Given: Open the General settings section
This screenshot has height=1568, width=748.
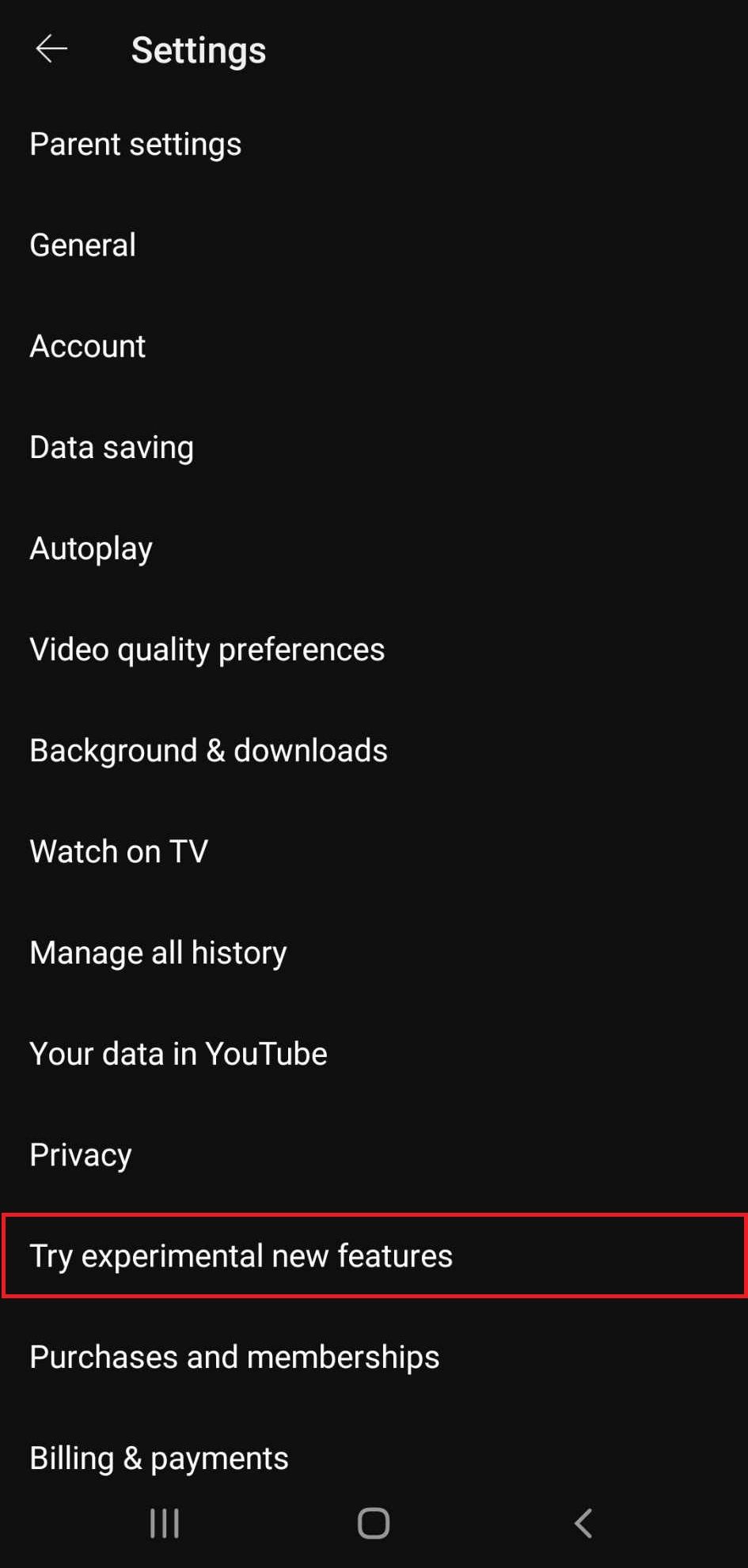Looking at the screenshot, I should coord(82,245).
